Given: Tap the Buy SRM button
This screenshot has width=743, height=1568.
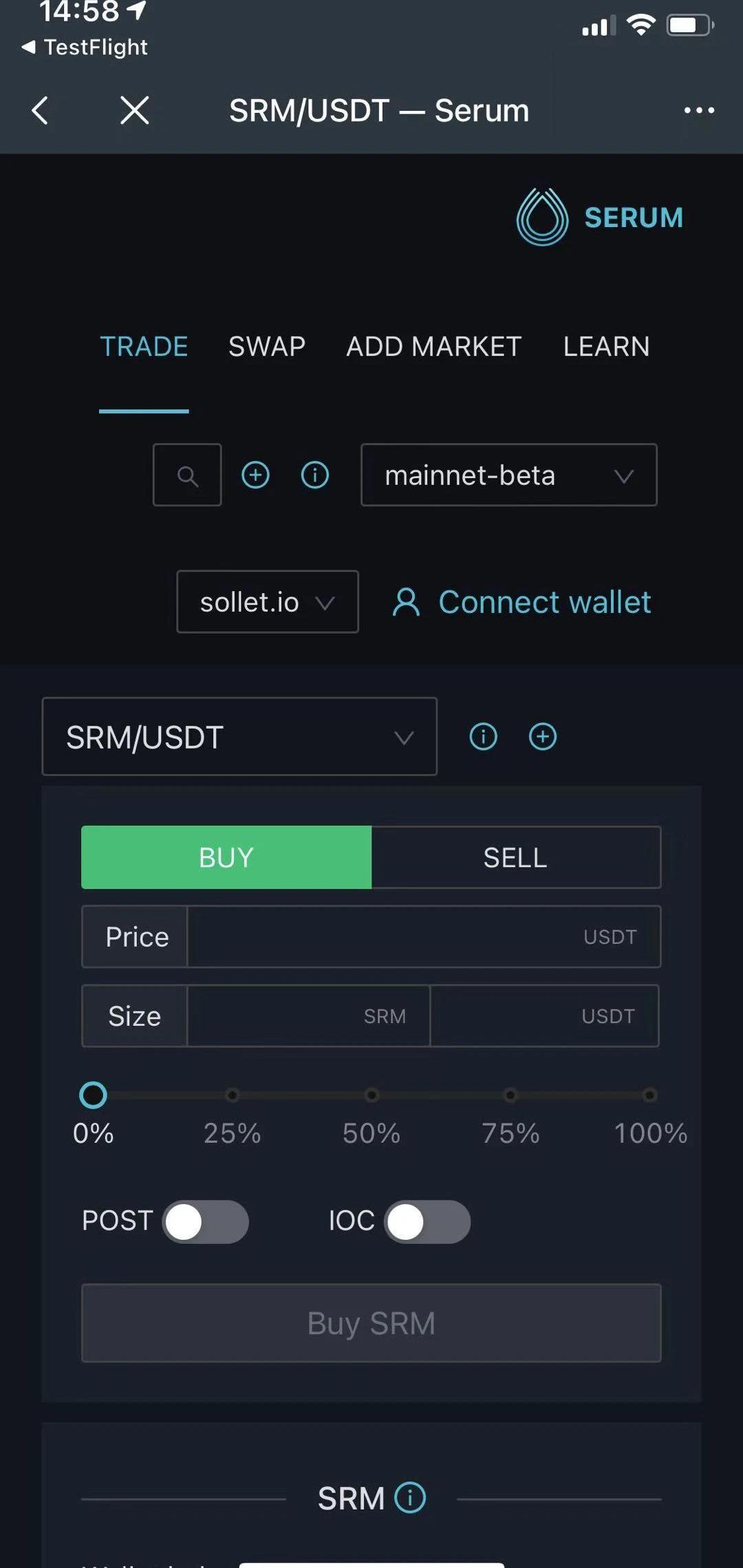Looking at the screenshot, I should point(371,1322).
